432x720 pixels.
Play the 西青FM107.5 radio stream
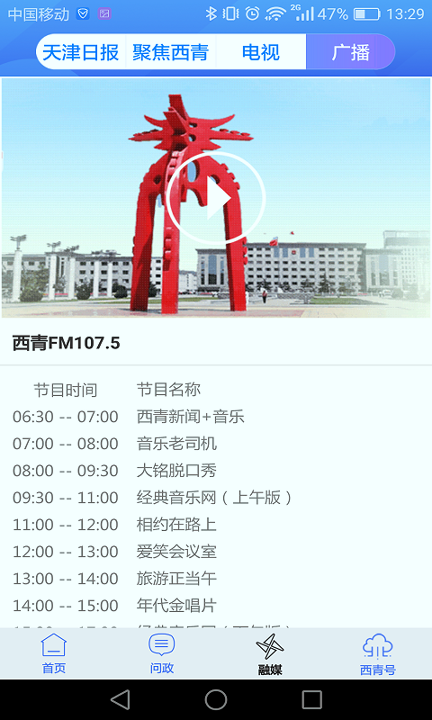coord(216,198)
